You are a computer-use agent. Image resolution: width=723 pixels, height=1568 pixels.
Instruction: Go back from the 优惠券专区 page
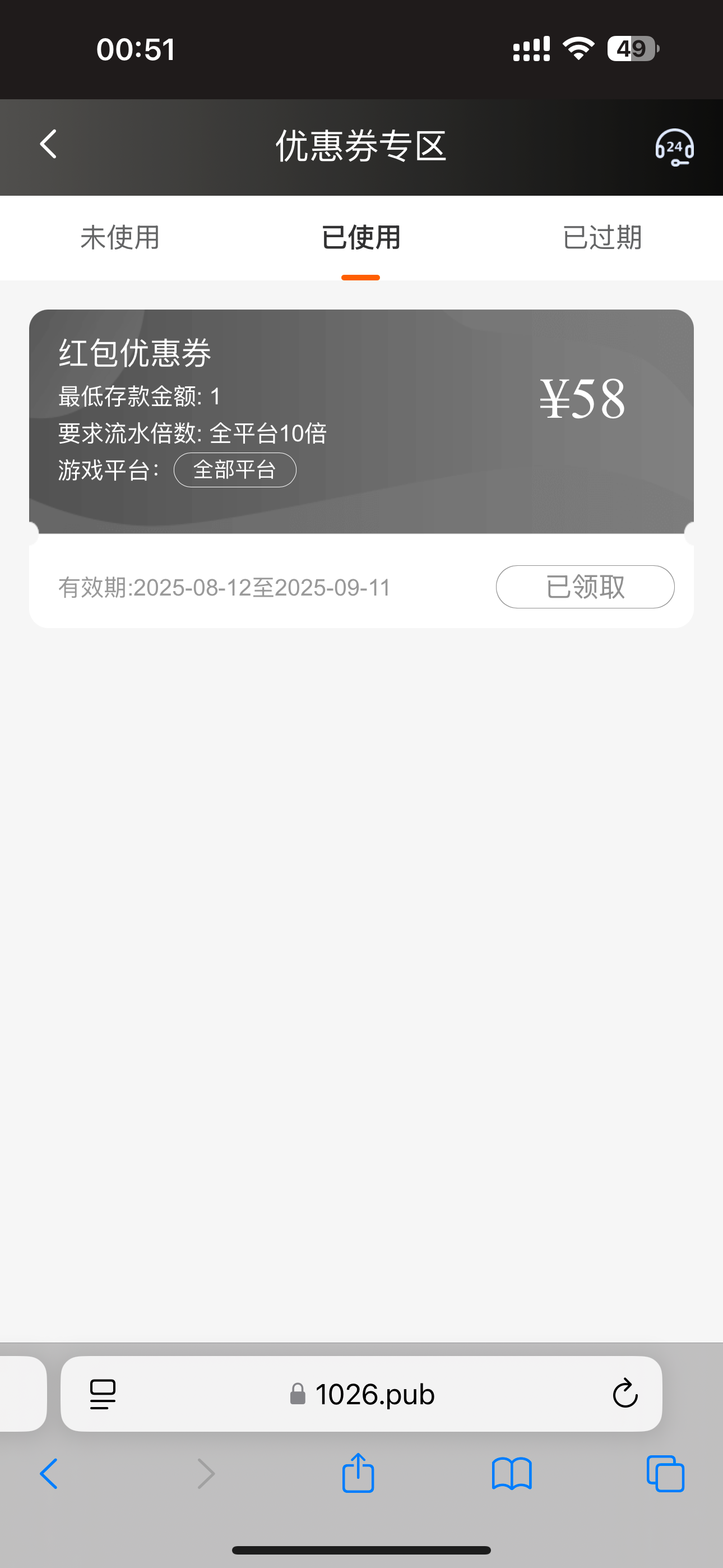tap(49, 145)
